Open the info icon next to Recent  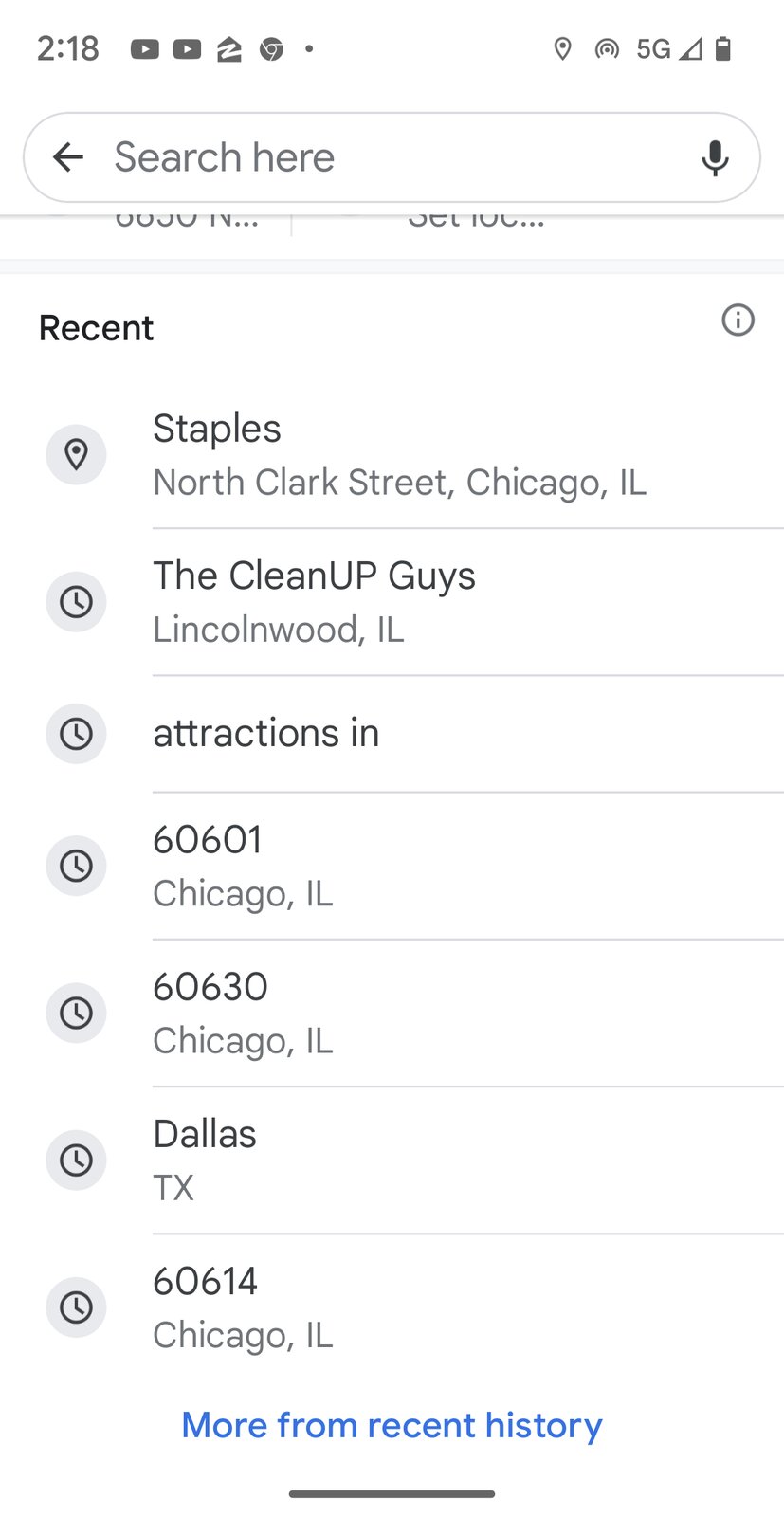(738, 321)
